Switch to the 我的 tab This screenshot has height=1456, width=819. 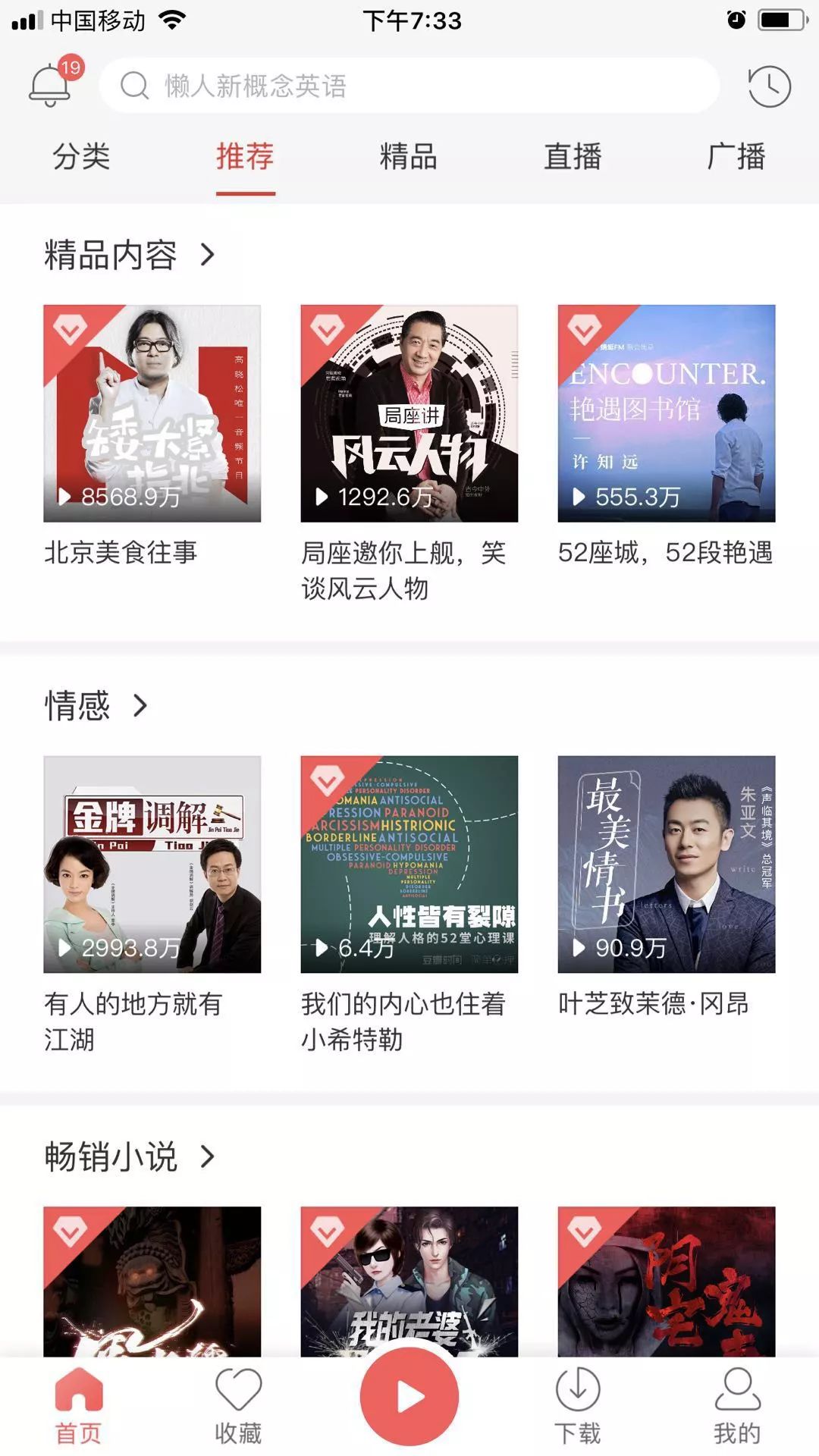coord(737,1406)
